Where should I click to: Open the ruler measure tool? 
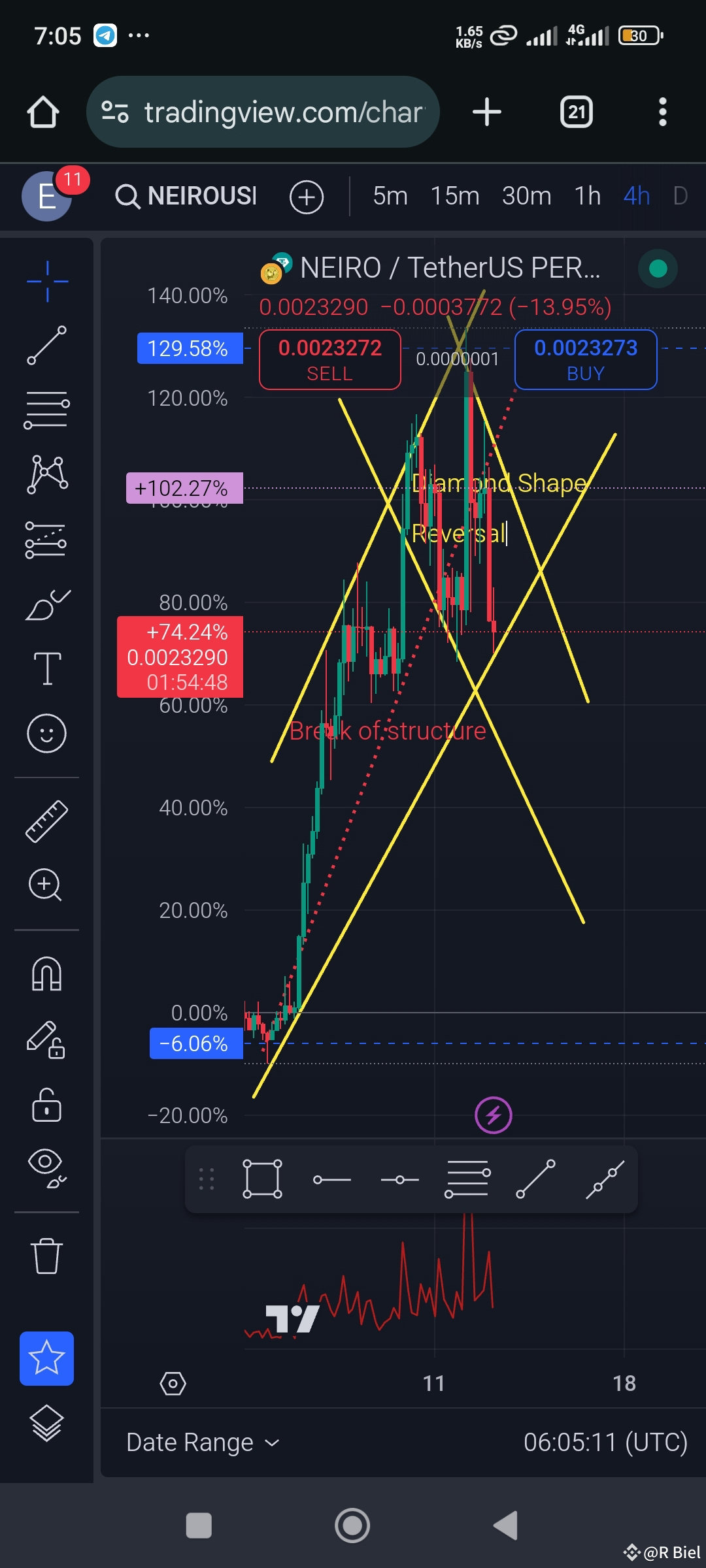[x=47, y=821]
